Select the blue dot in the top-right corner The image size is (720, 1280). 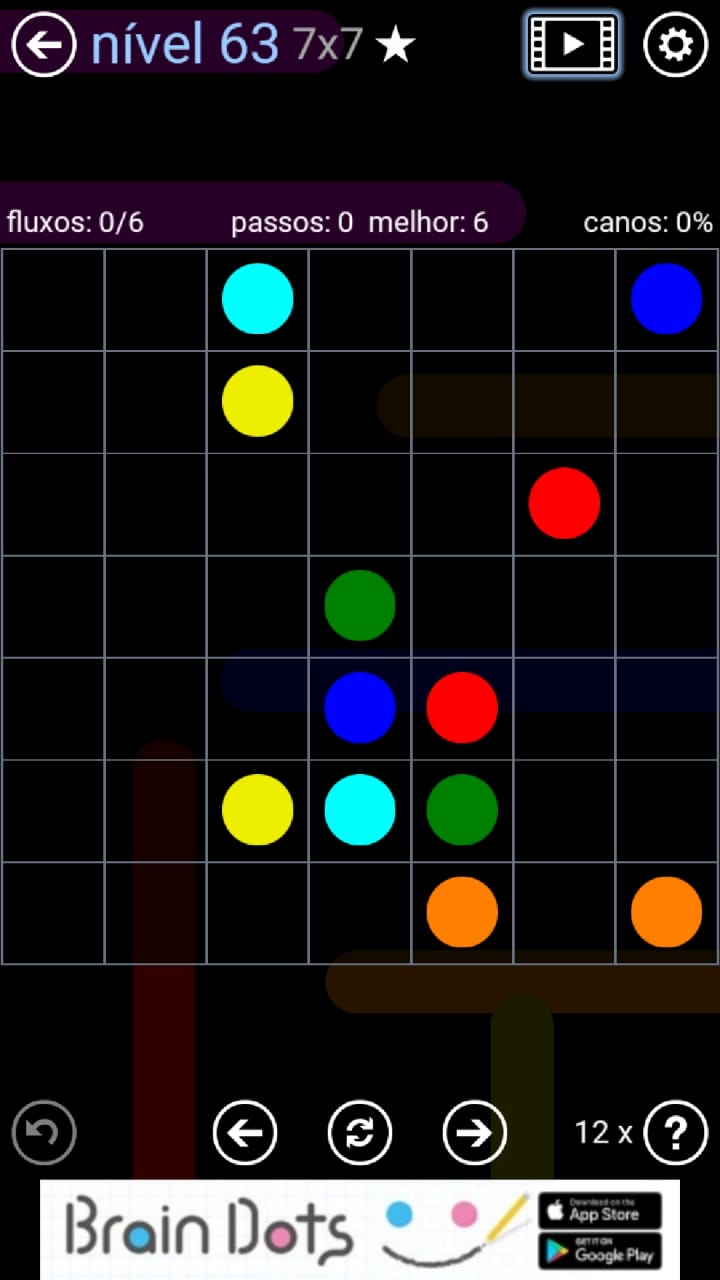coord(666,298)
